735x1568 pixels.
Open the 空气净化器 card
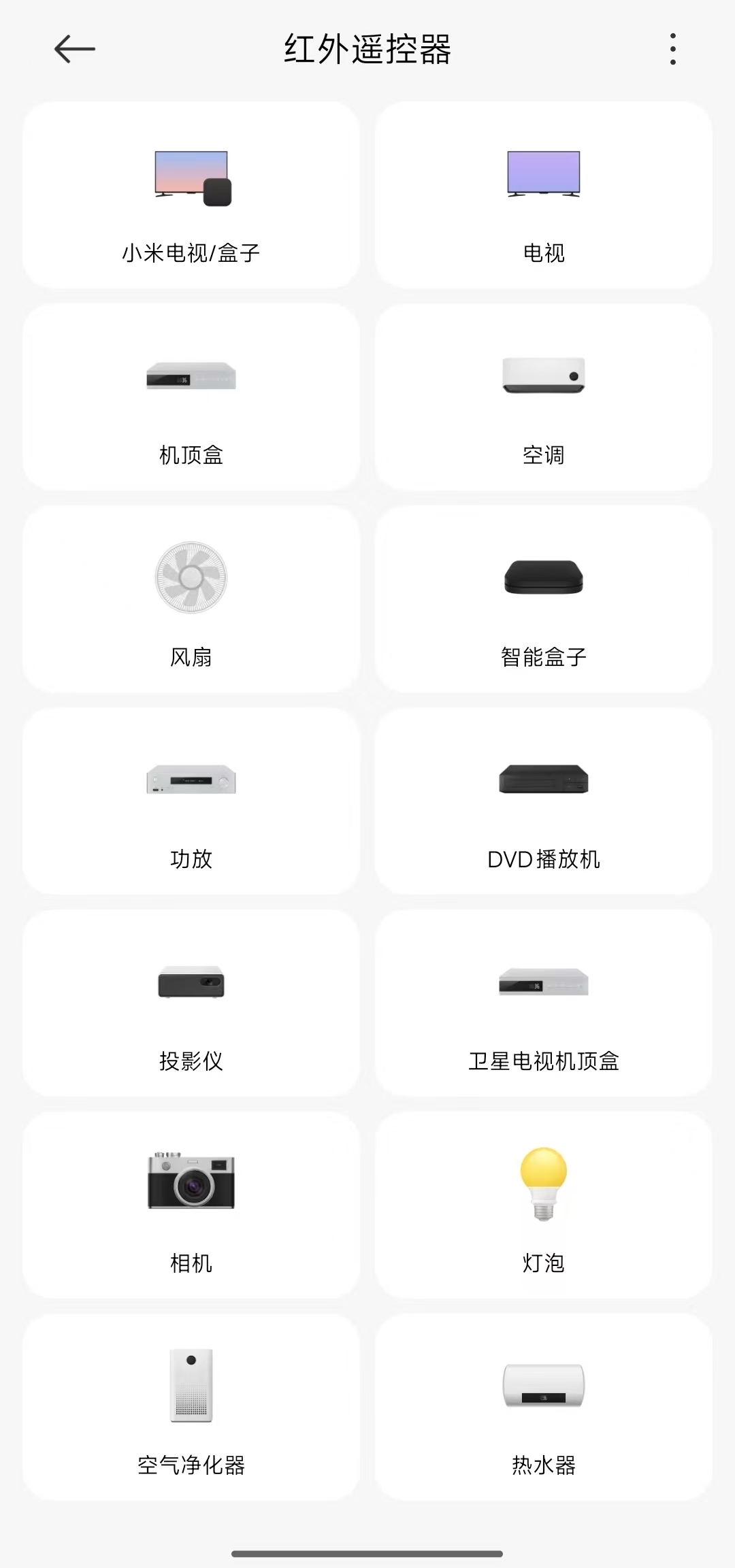(x=191, y=1407)
